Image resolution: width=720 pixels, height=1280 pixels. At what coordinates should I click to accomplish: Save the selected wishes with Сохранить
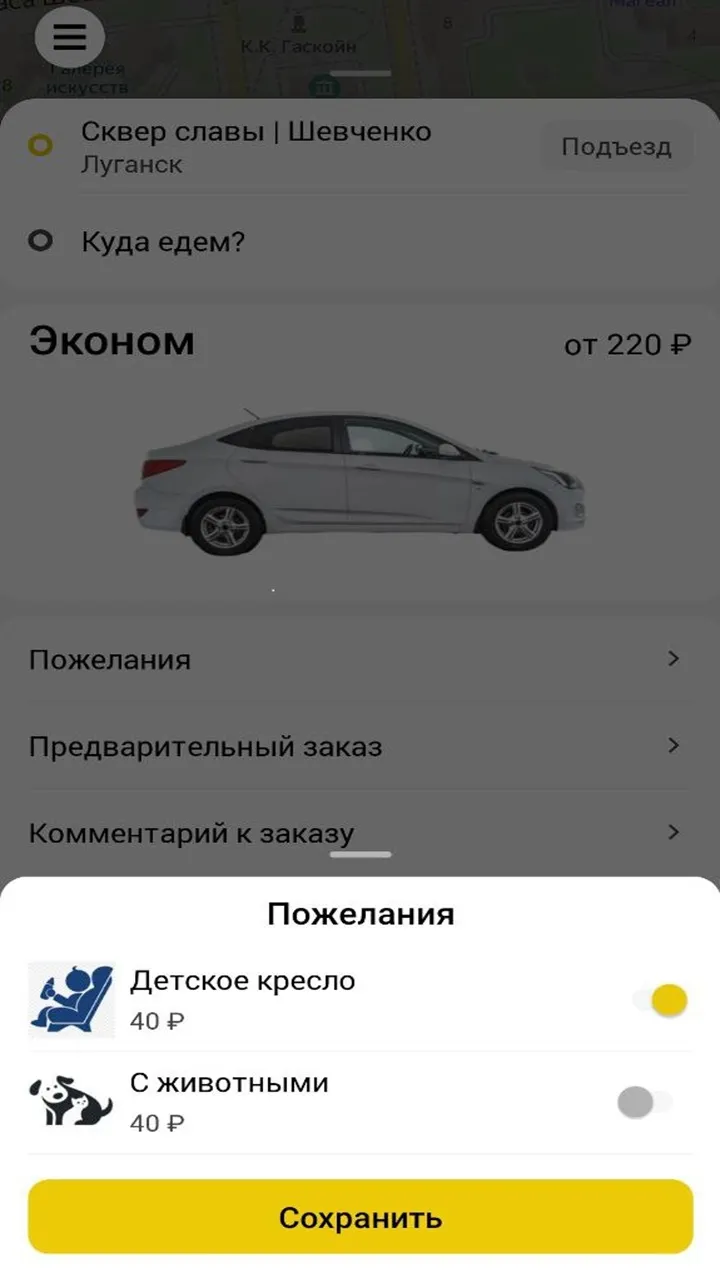[360, 1216]
